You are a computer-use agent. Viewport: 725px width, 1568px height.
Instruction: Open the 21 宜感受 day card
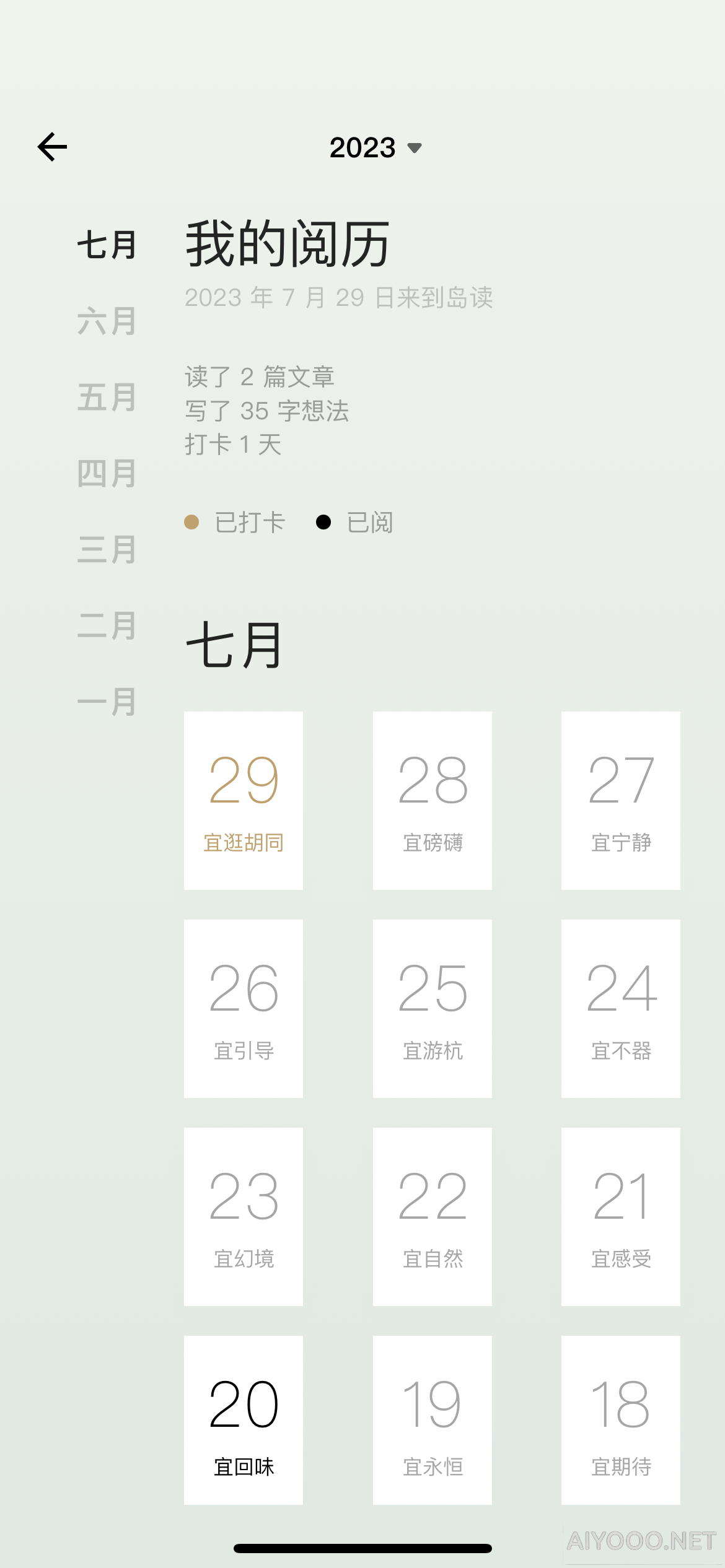(621, 1216)
